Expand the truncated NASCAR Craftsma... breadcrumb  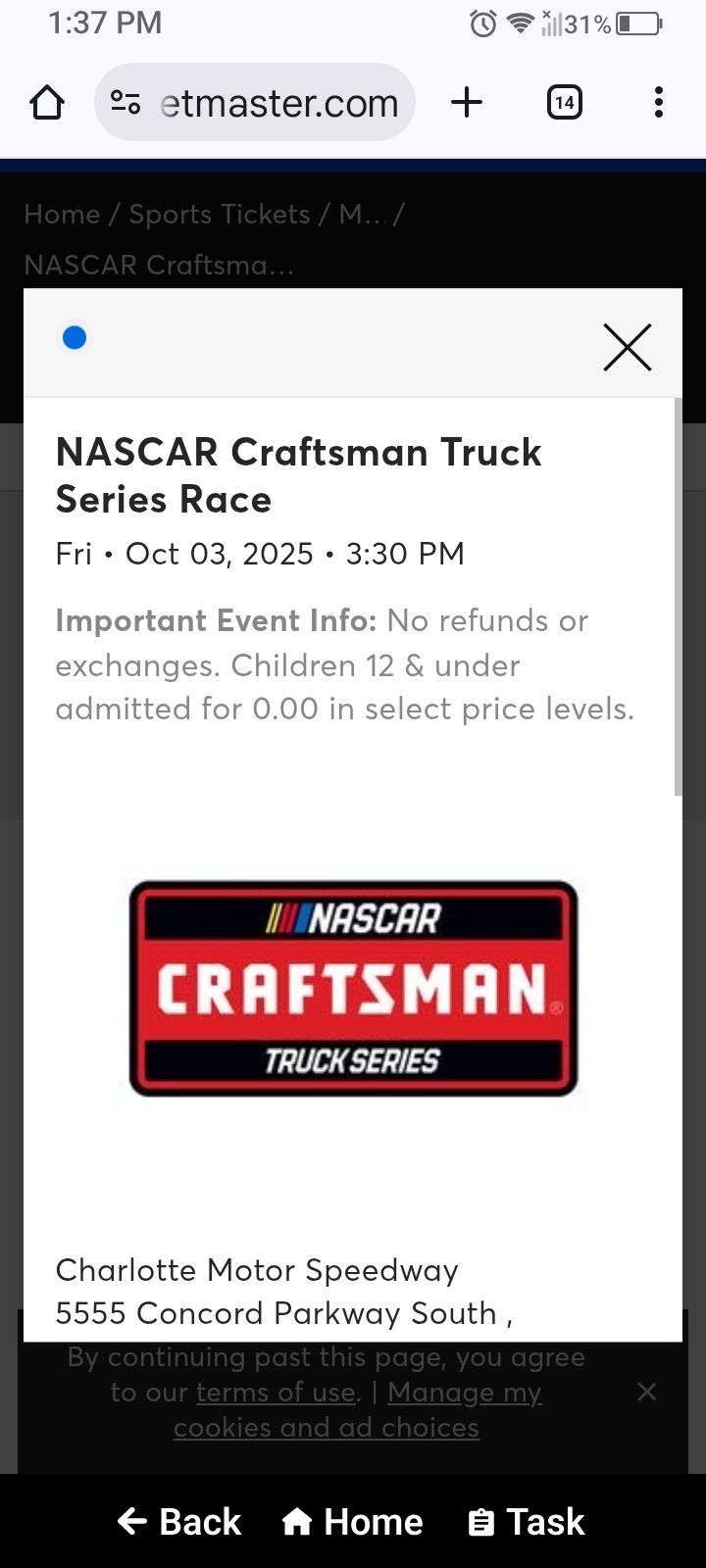click(x=157, y=264)
